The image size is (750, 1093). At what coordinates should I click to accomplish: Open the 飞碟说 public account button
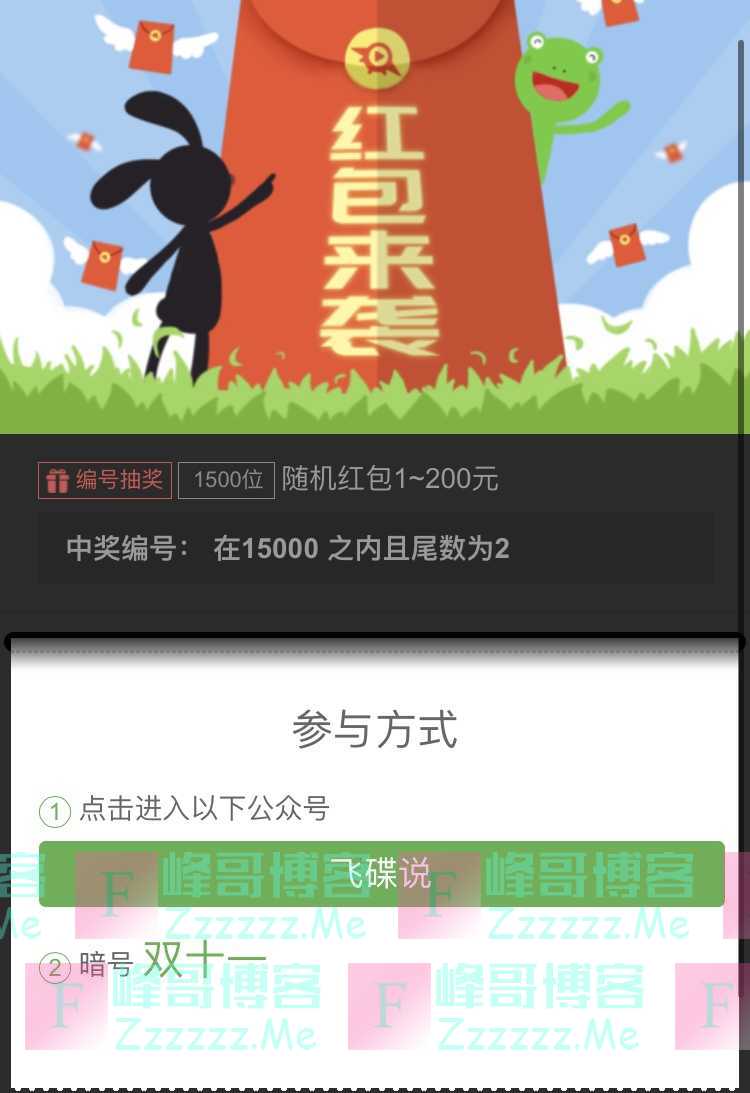pos(381,873)
